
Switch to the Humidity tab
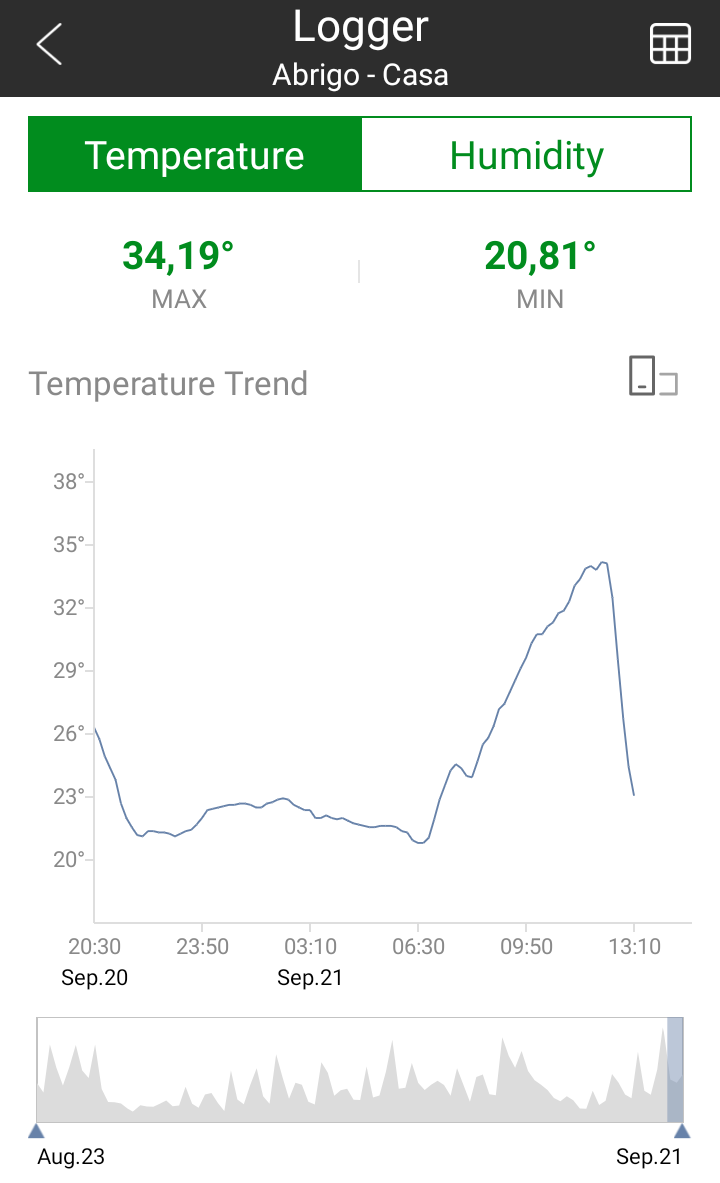pyautogui.click(x=526, y=155)
